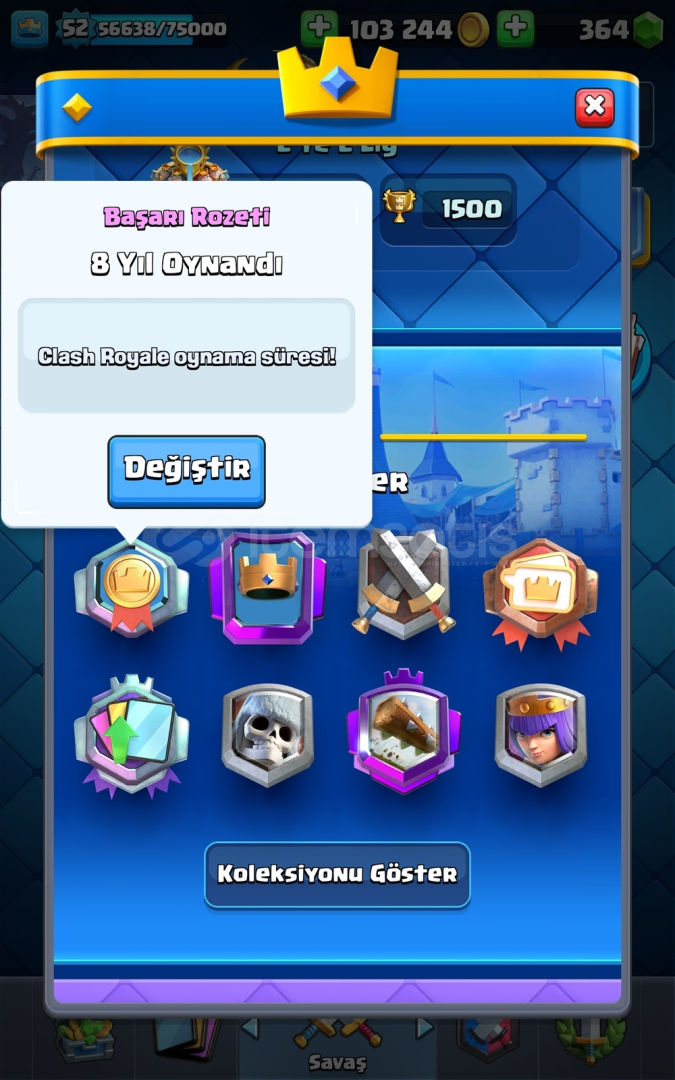Viewport: 675px width, 1080px height.
Task: Select the skeleton skull badge
Action: (267, 735)
